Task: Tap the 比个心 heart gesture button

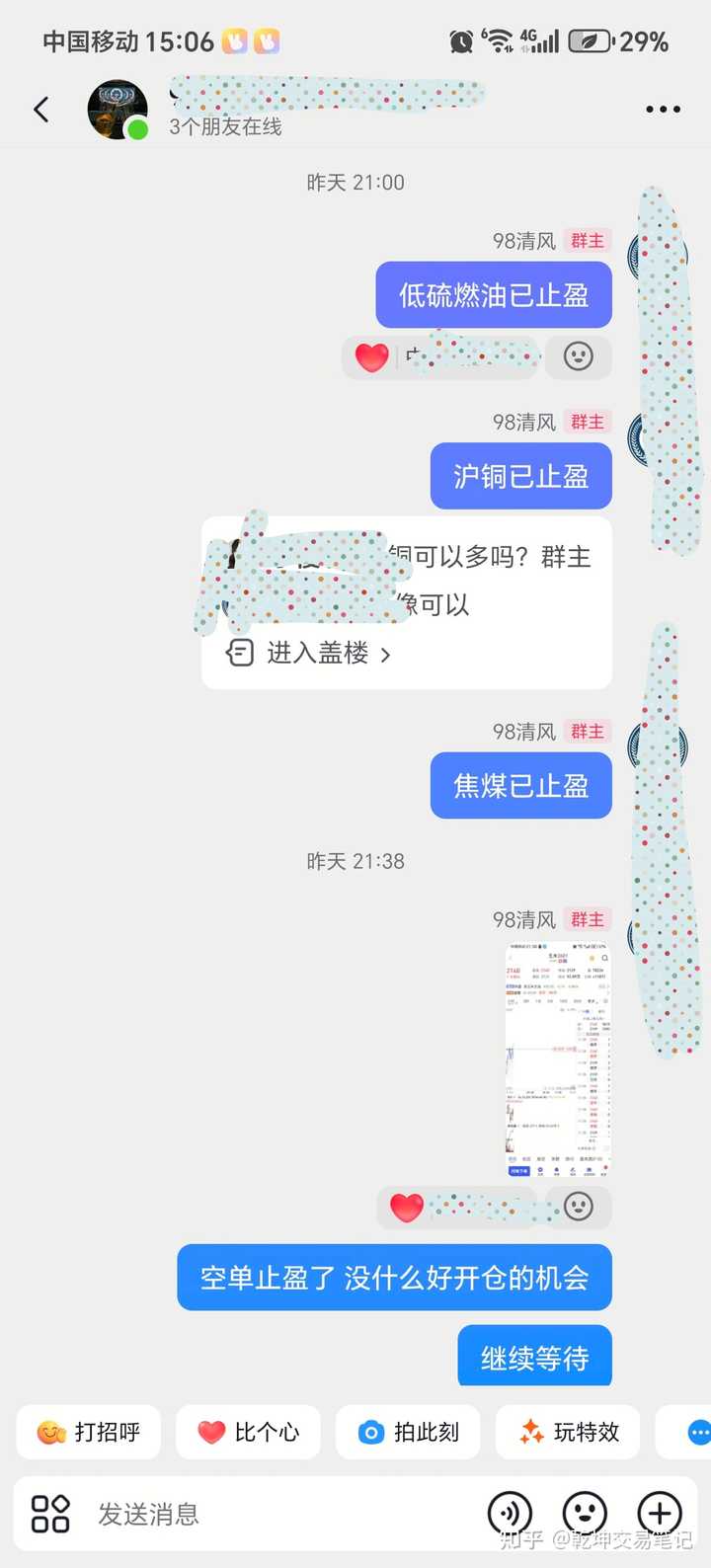Action: pos(248,1432)
